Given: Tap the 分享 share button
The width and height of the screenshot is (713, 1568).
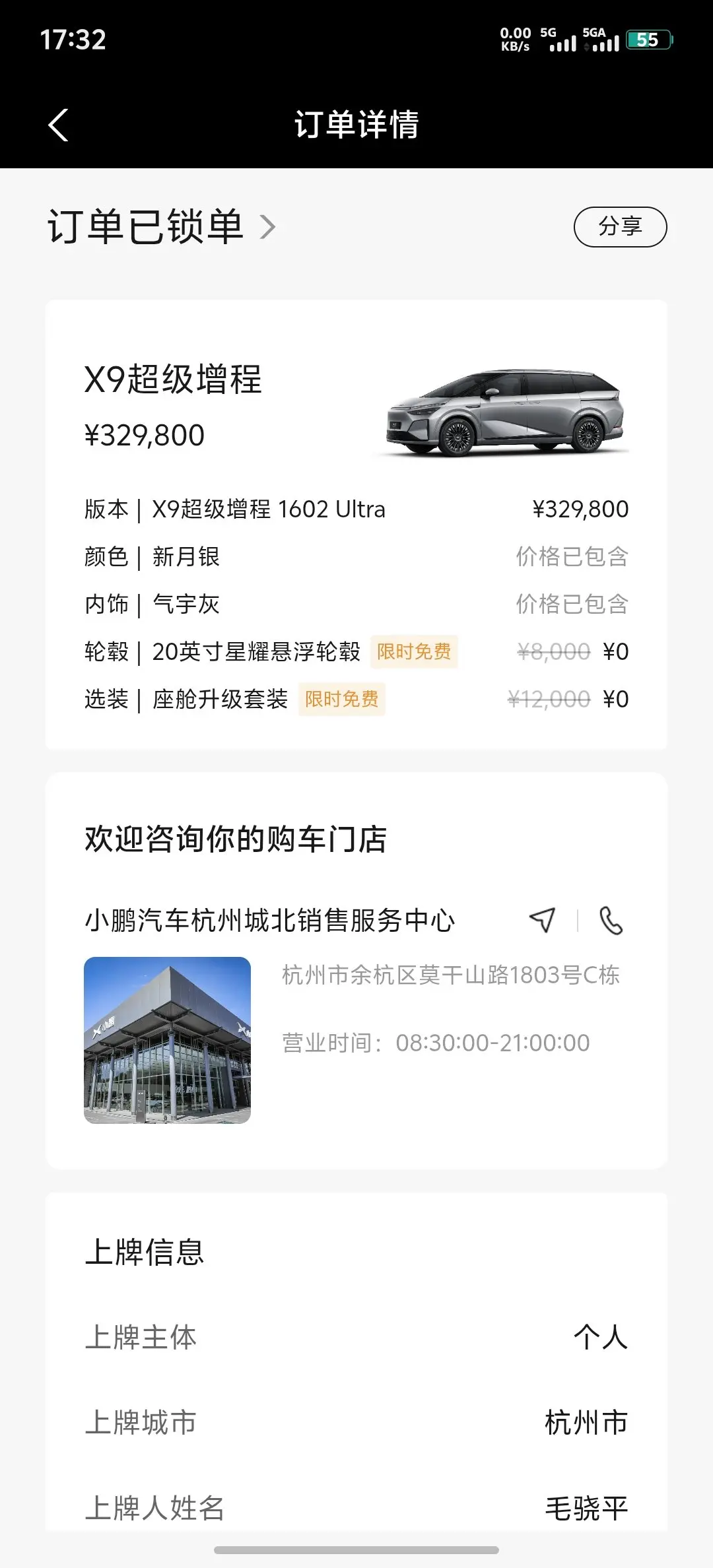Looking at the screenshot, I should coord(620,227).
